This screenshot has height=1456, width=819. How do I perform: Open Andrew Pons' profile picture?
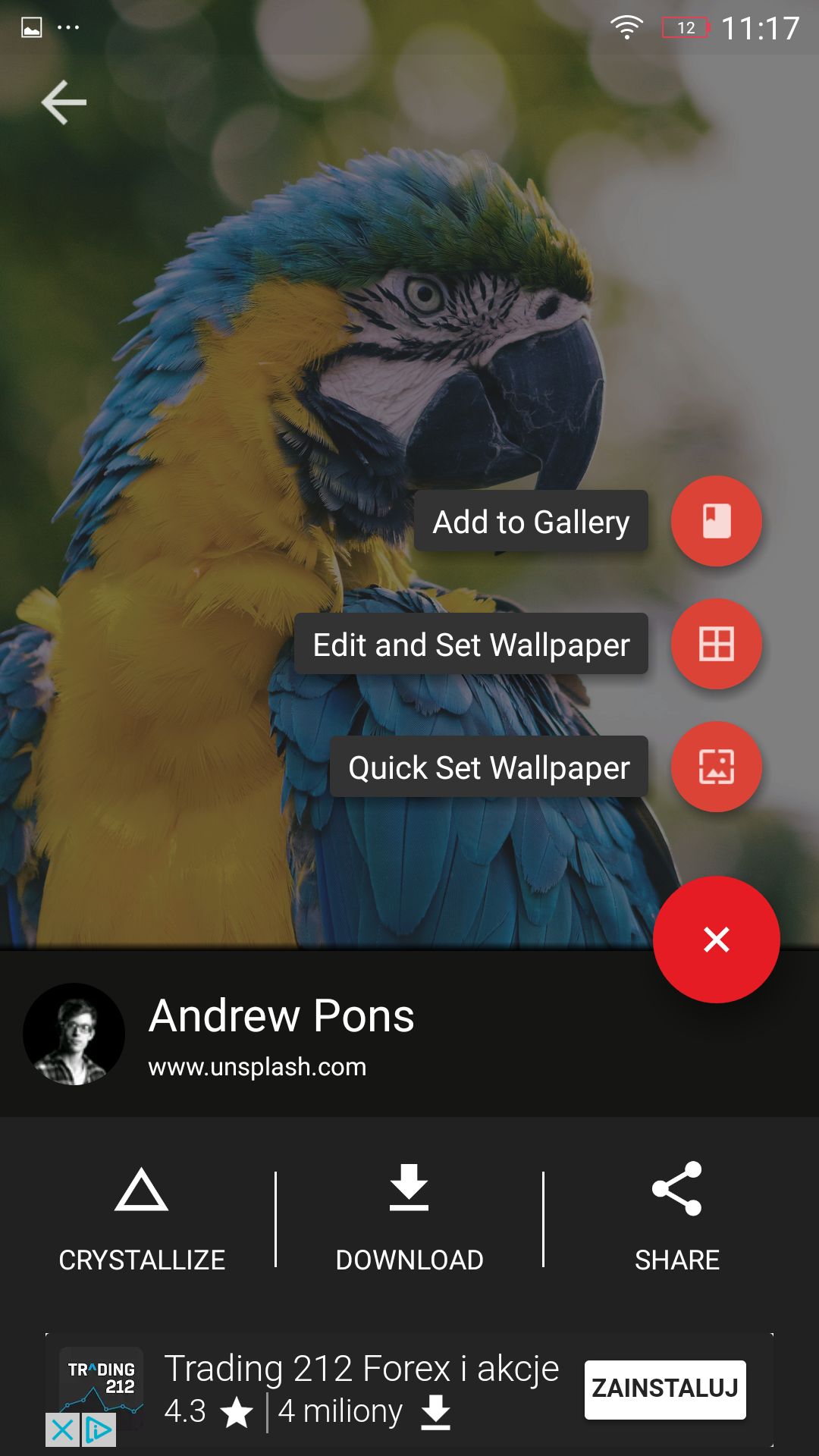click(x=74, y=1034)
